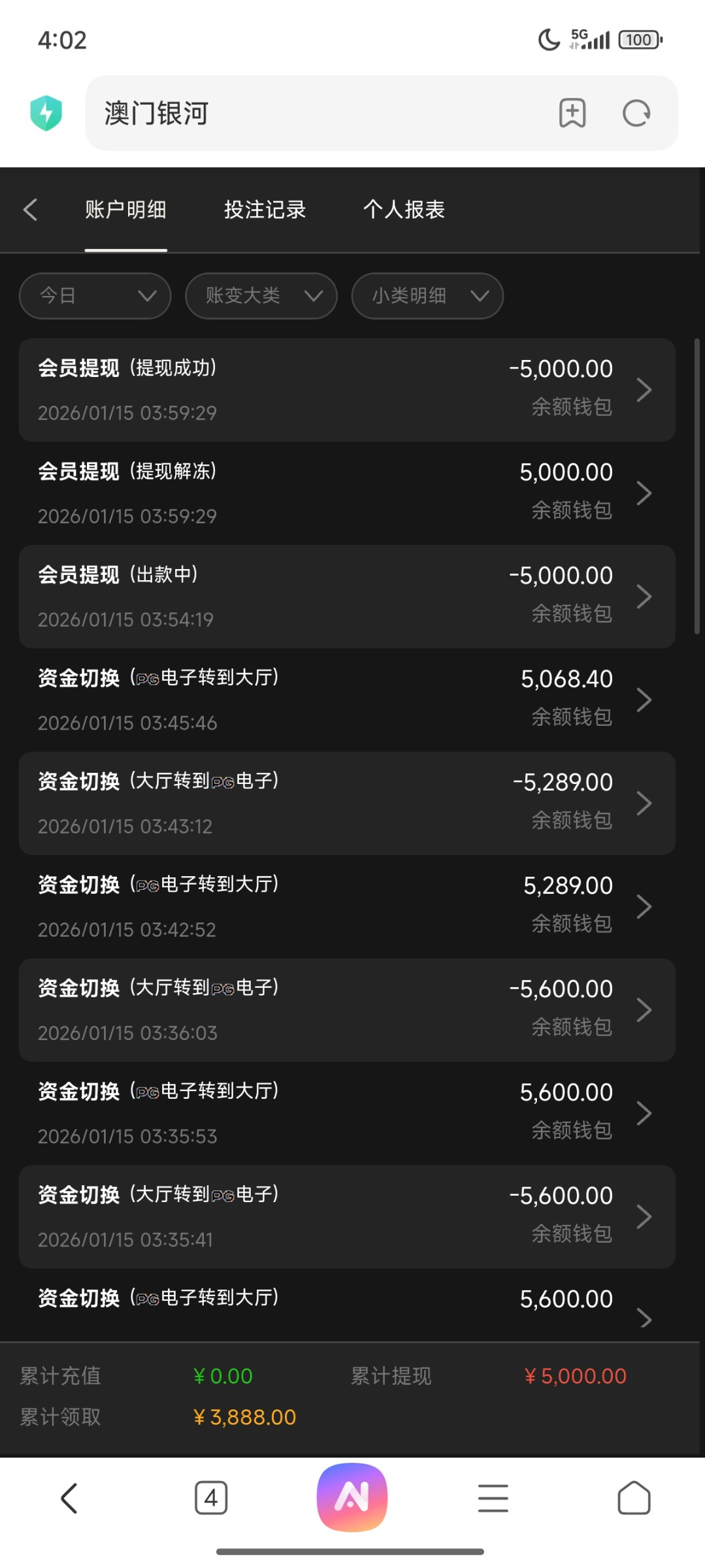This screenshot has height=1568, width=705.
Task: Add this page to bookmarks
Action: coord(572,114)
